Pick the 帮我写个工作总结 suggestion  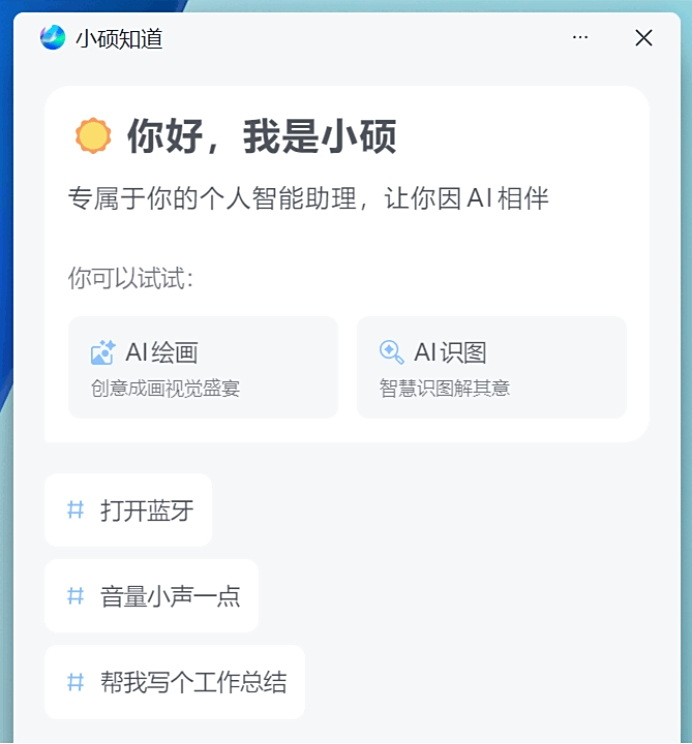[175, 682]
